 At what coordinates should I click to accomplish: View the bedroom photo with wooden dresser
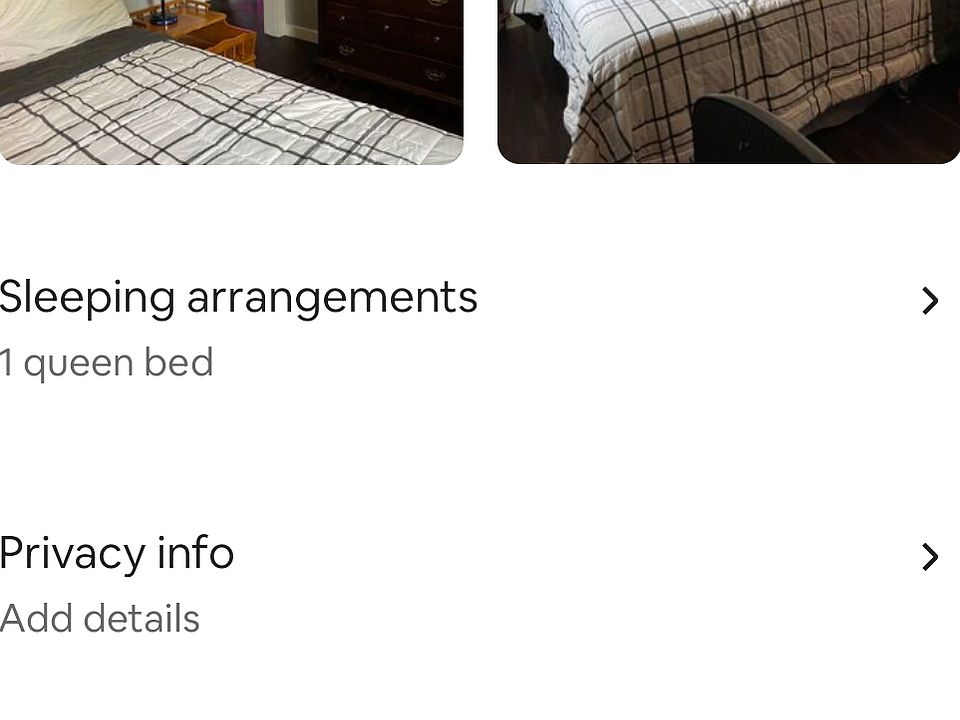(231, 80)
